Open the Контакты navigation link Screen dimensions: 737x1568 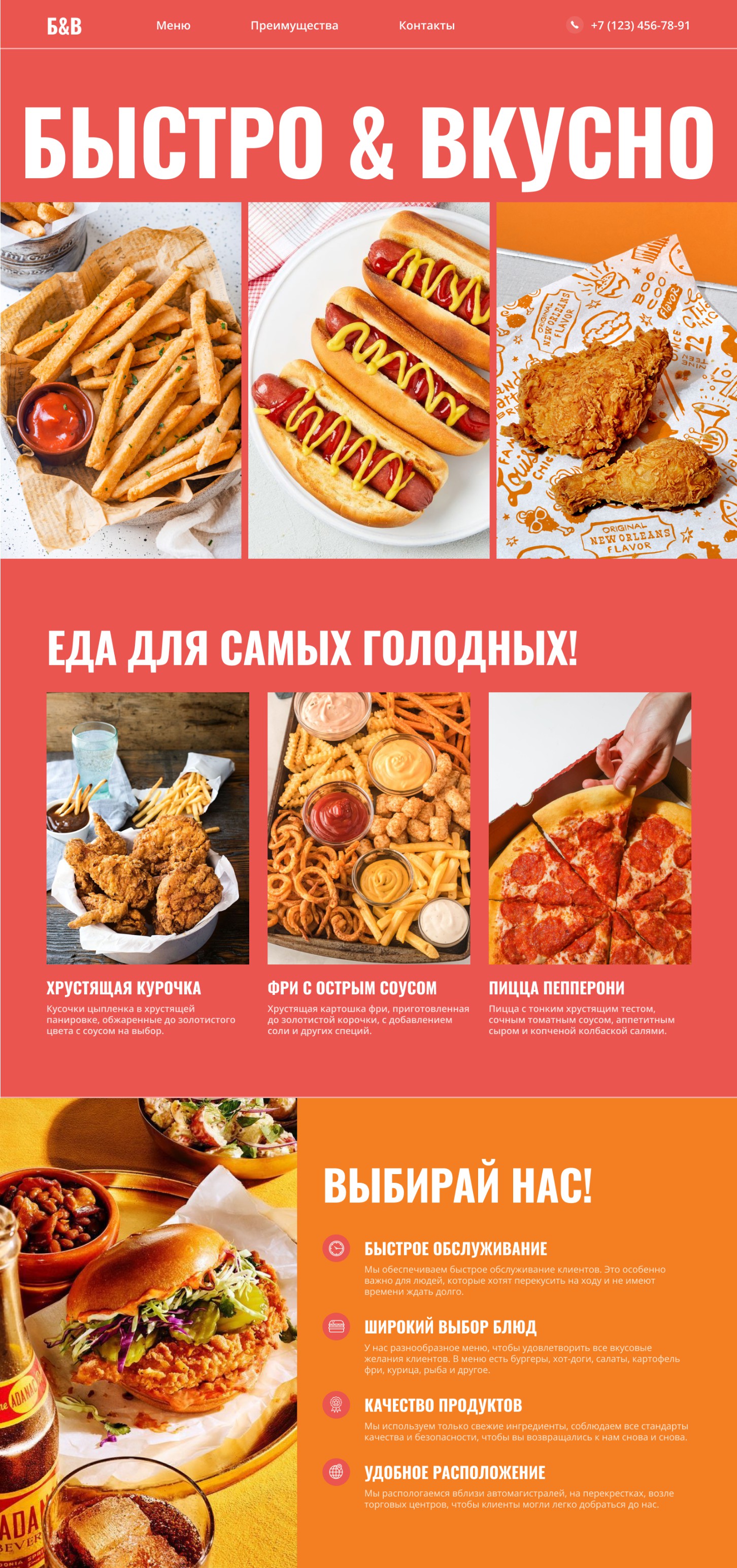point(426,25)
